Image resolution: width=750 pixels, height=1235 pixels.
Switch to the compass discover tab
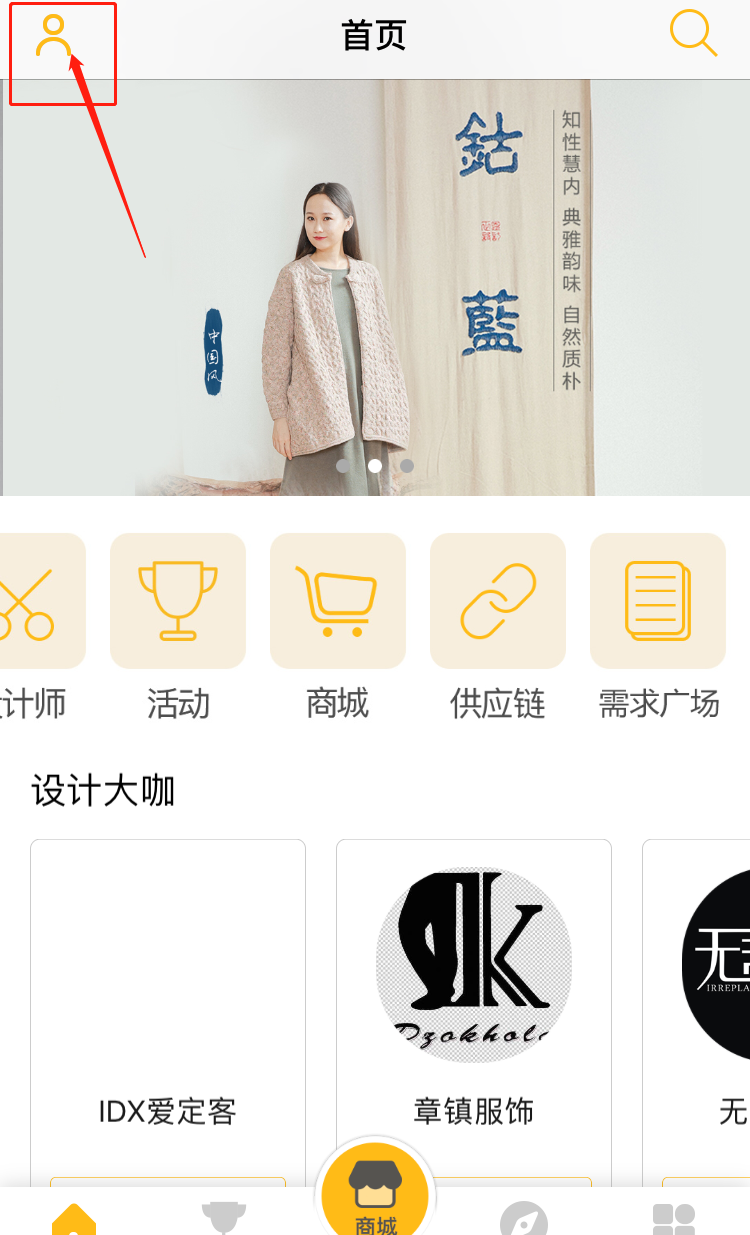(524, 1218)
